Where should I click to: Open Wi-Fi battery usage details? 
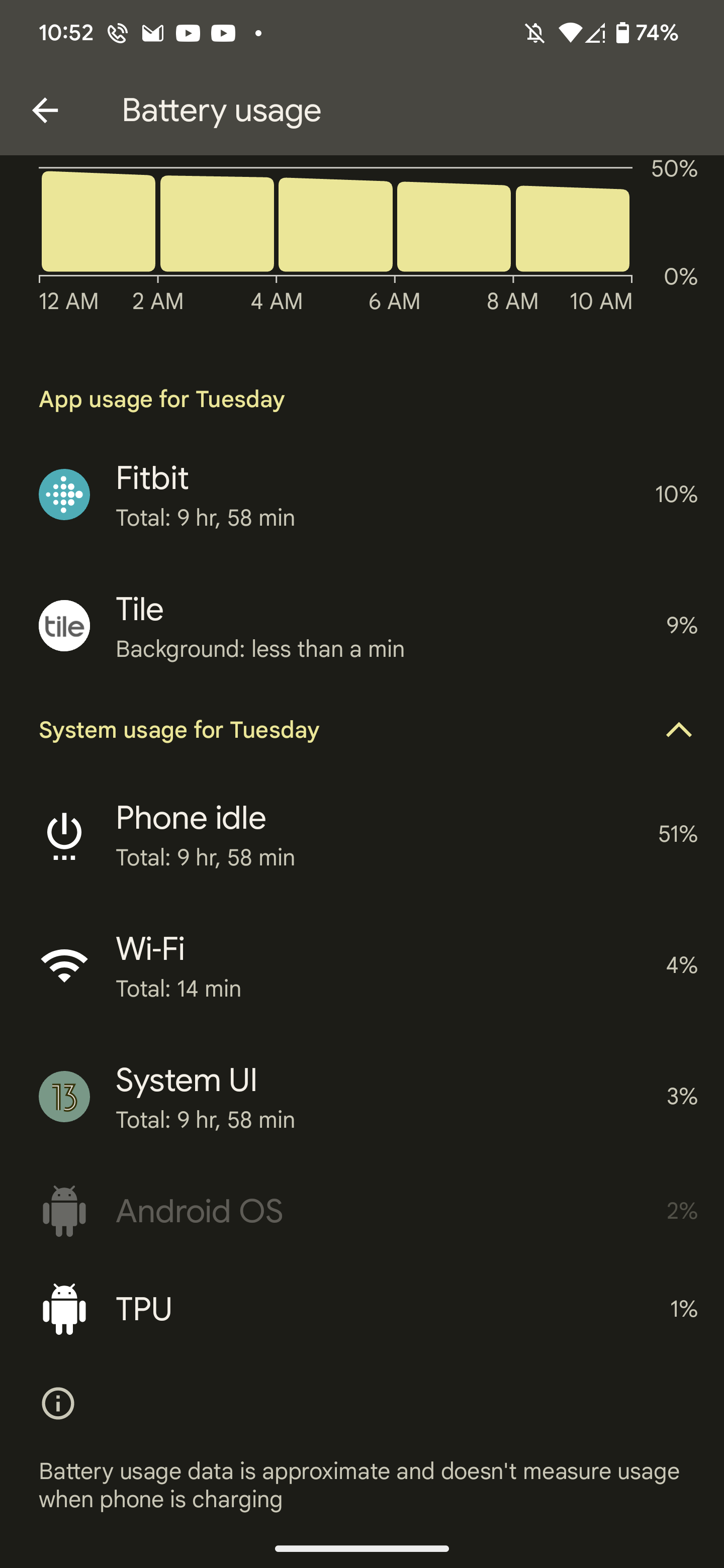point(361,966)
